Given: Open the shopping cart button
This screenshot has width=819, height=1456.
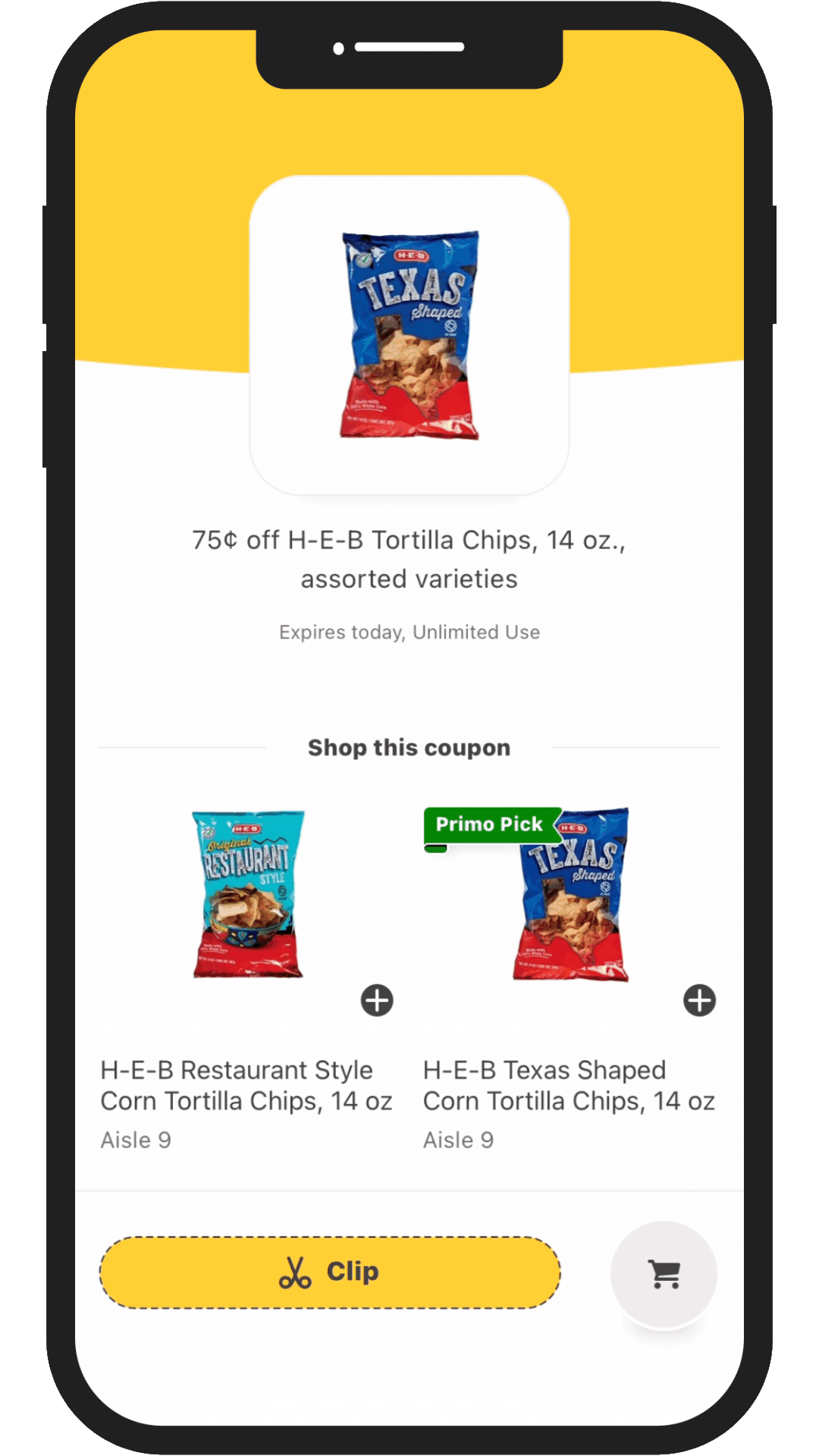Looking at the screenshot, I should coord(664,1274).
